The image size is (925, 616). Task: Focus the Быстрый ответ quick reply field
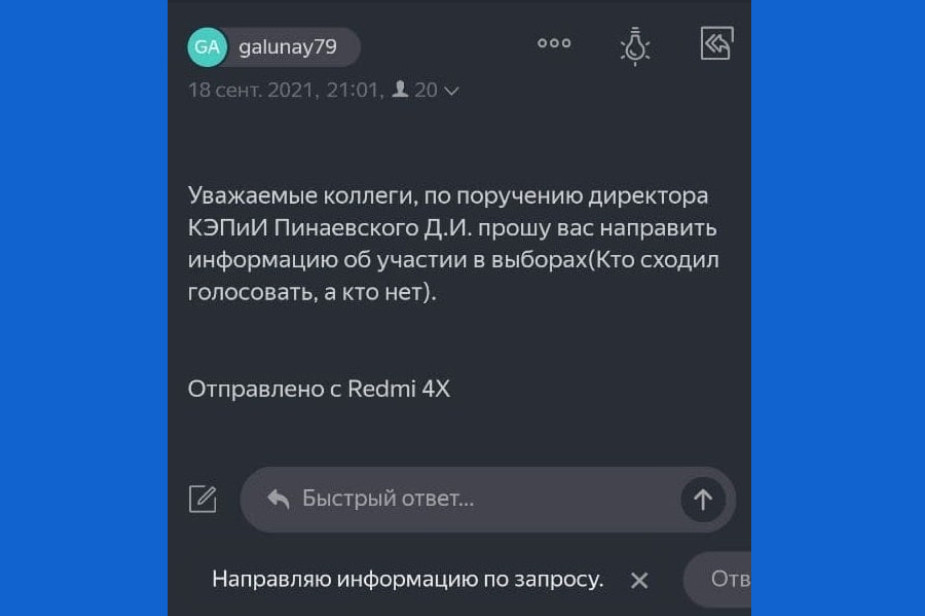coord(470,498)
